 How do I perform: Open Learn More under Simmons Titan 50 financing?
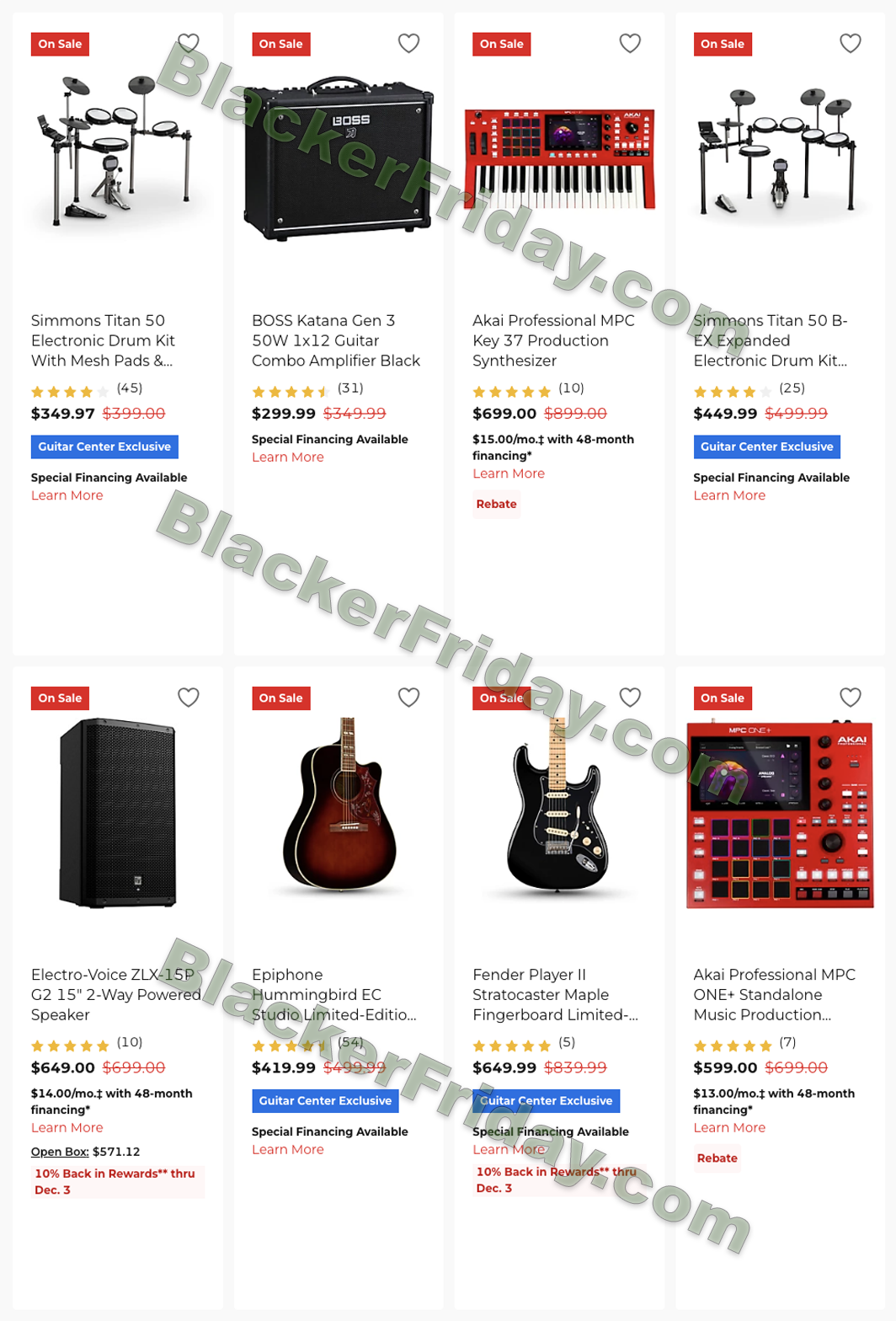[x=67, y=495]
